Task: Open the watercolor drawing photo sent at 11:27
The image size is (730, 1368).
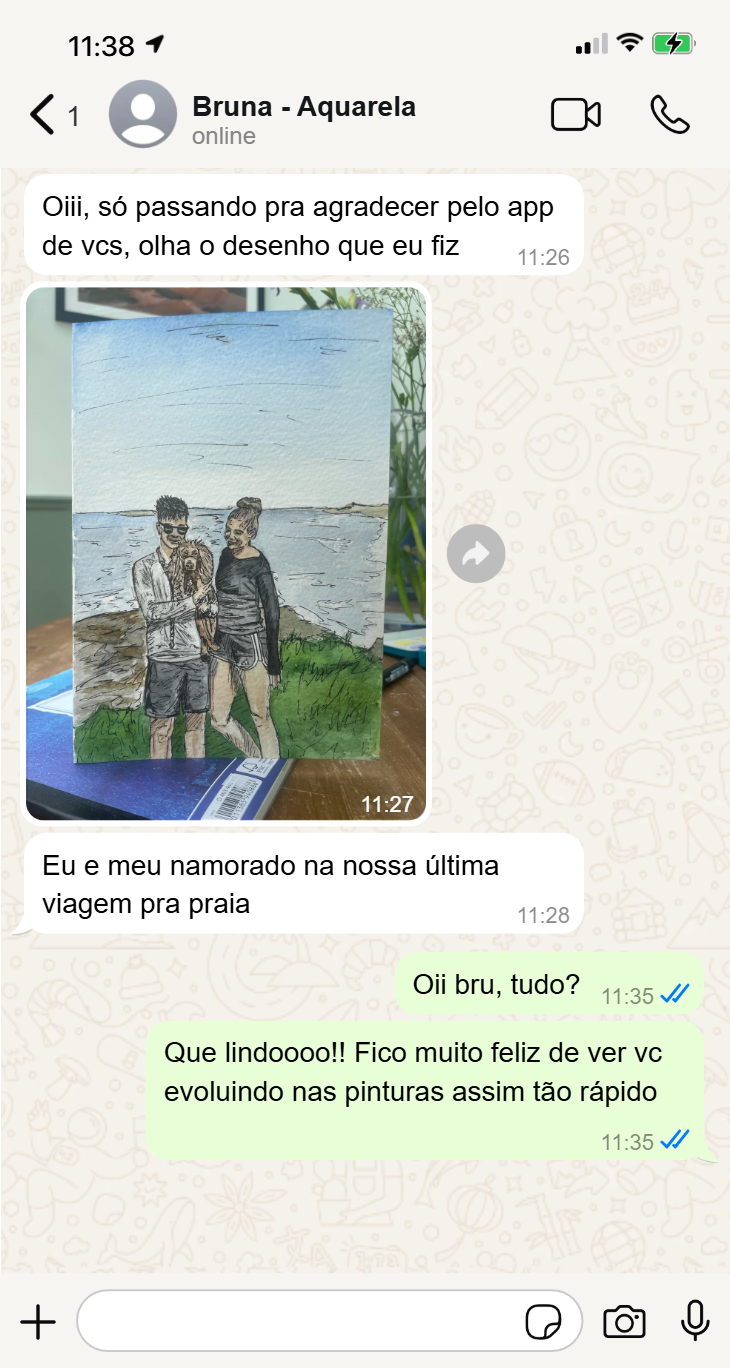Action: (x=226, y=553)
